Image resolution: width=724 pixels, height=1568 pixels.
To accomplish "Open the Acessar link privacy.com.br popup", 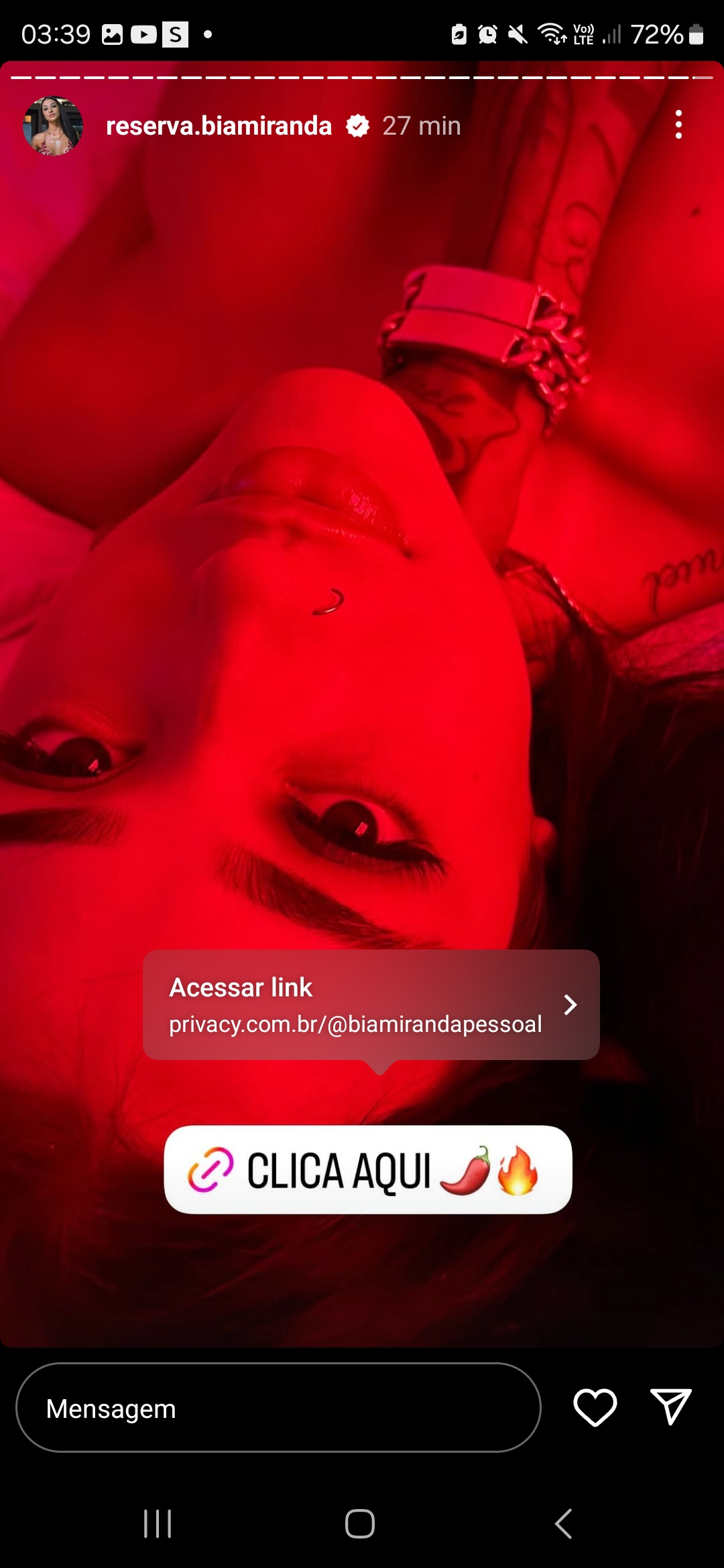I will (371, 1004).
